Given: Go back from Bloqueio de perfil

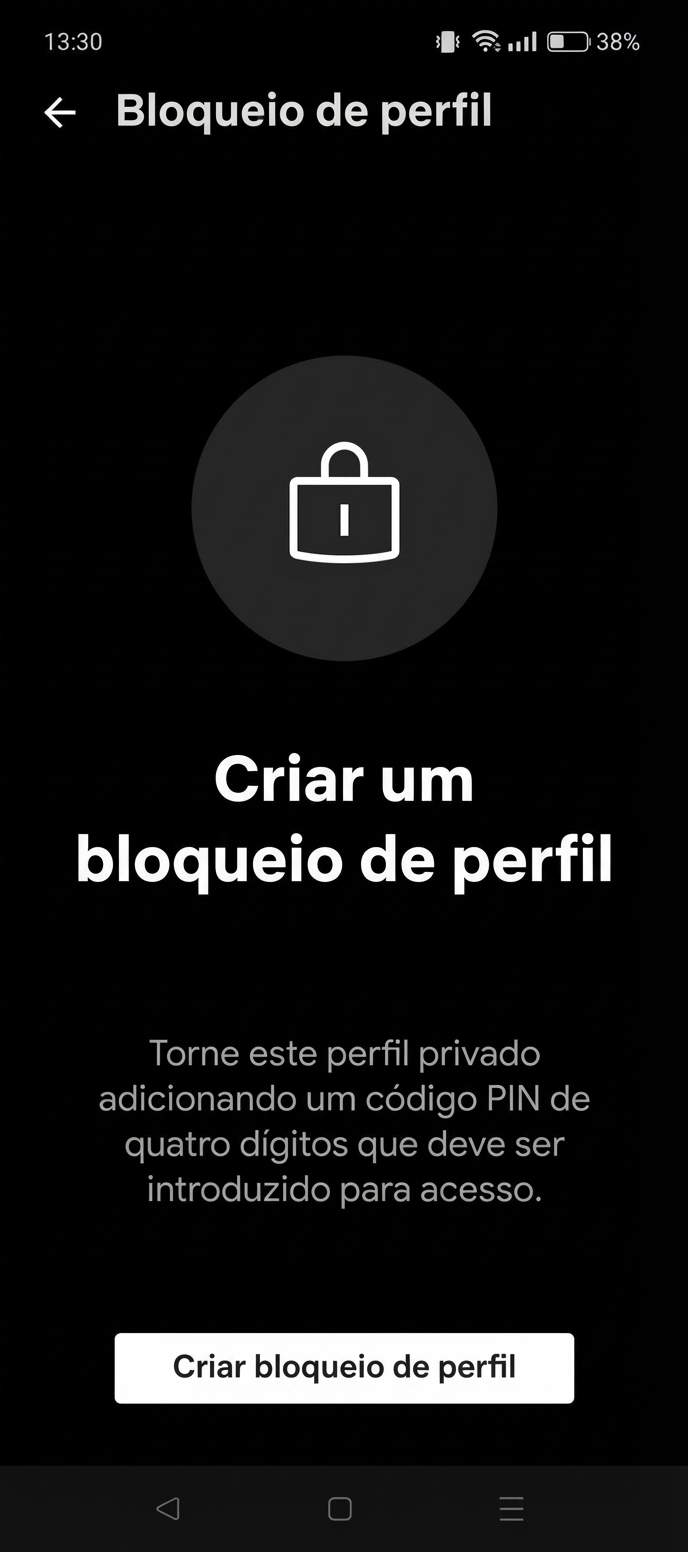Looking at the screenshot, I should point(60,113).
